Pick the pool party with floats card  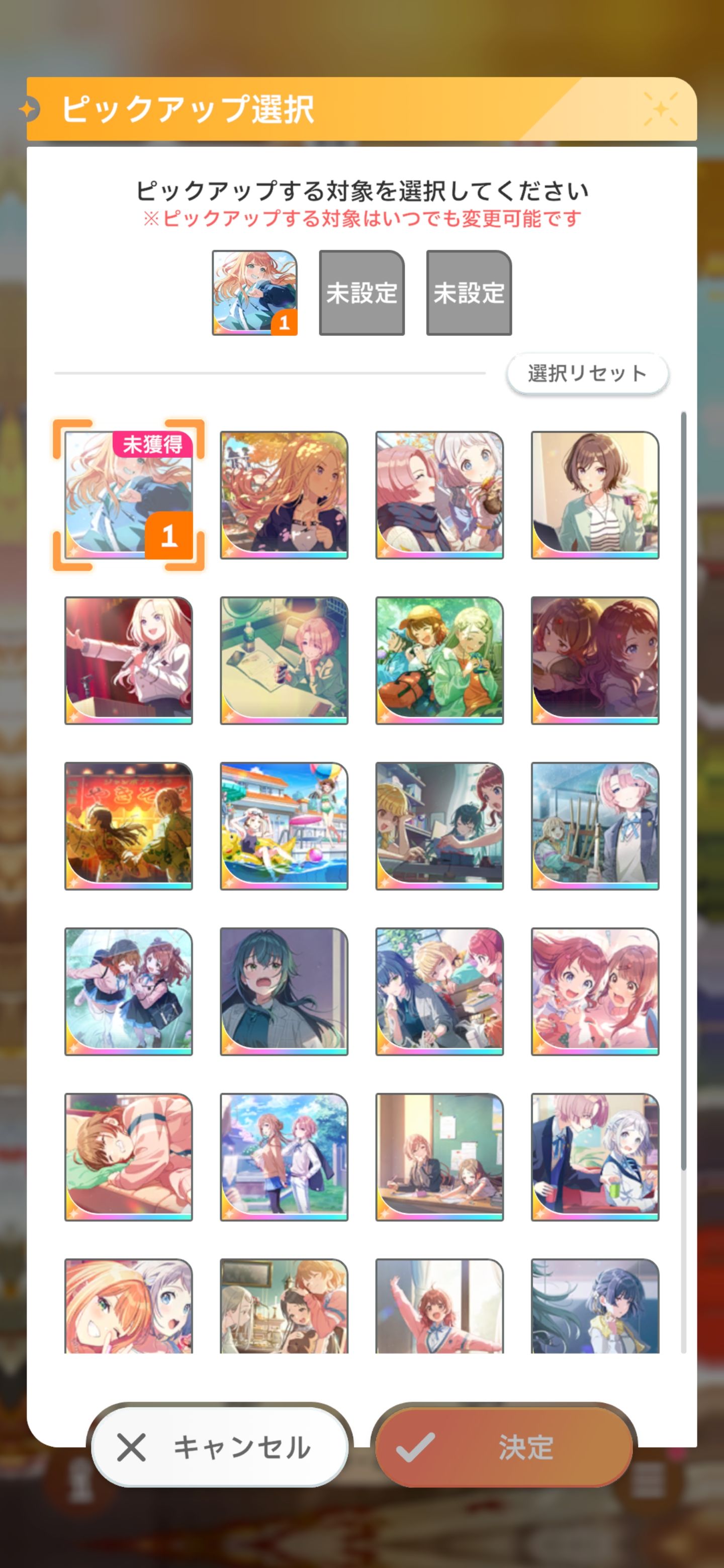pos(284,826)
